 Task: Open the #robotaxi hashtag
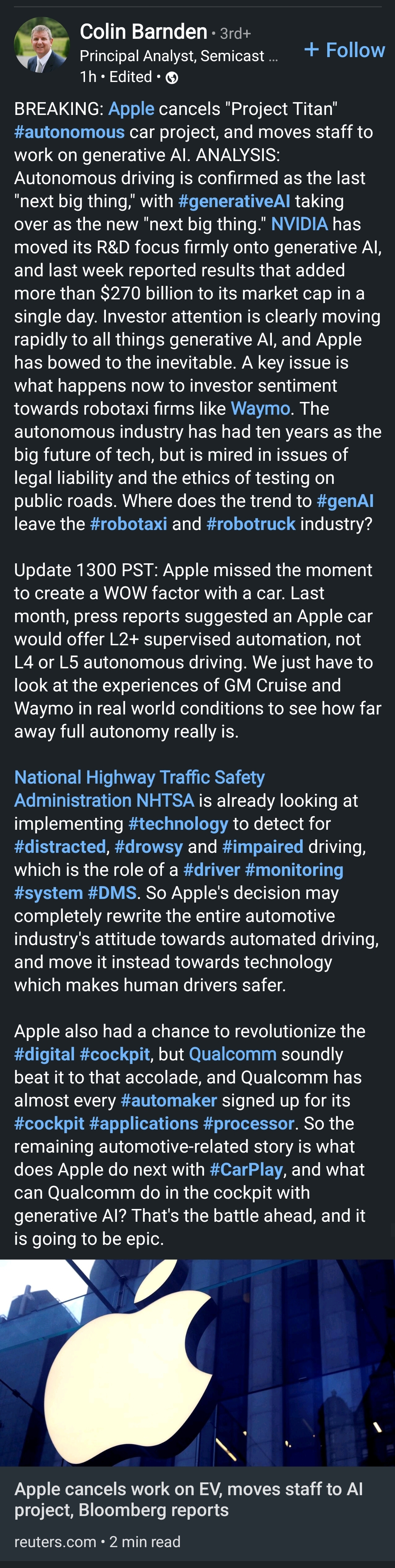click(128, 524)
